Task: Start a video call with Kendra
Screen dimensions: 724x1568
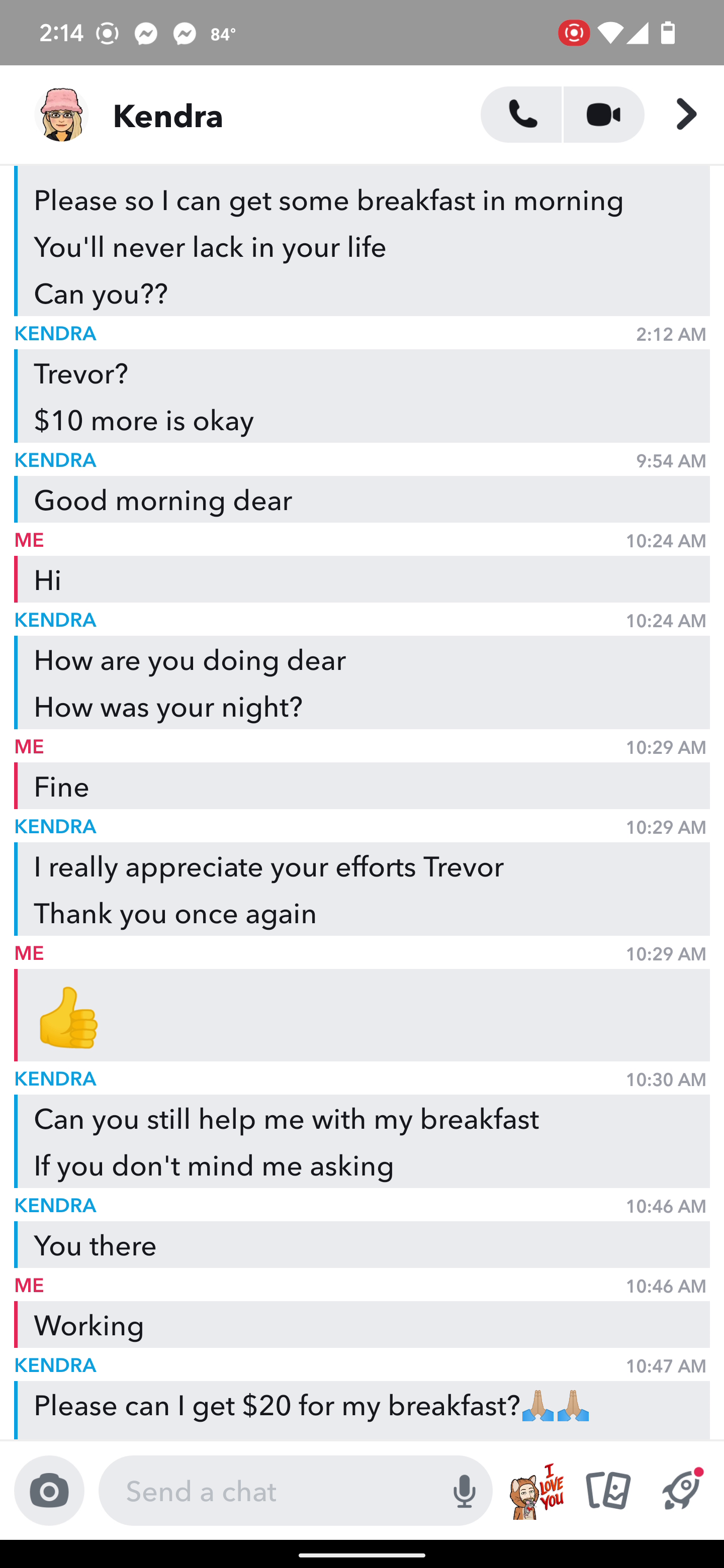Action: click(x=603, y=115)
